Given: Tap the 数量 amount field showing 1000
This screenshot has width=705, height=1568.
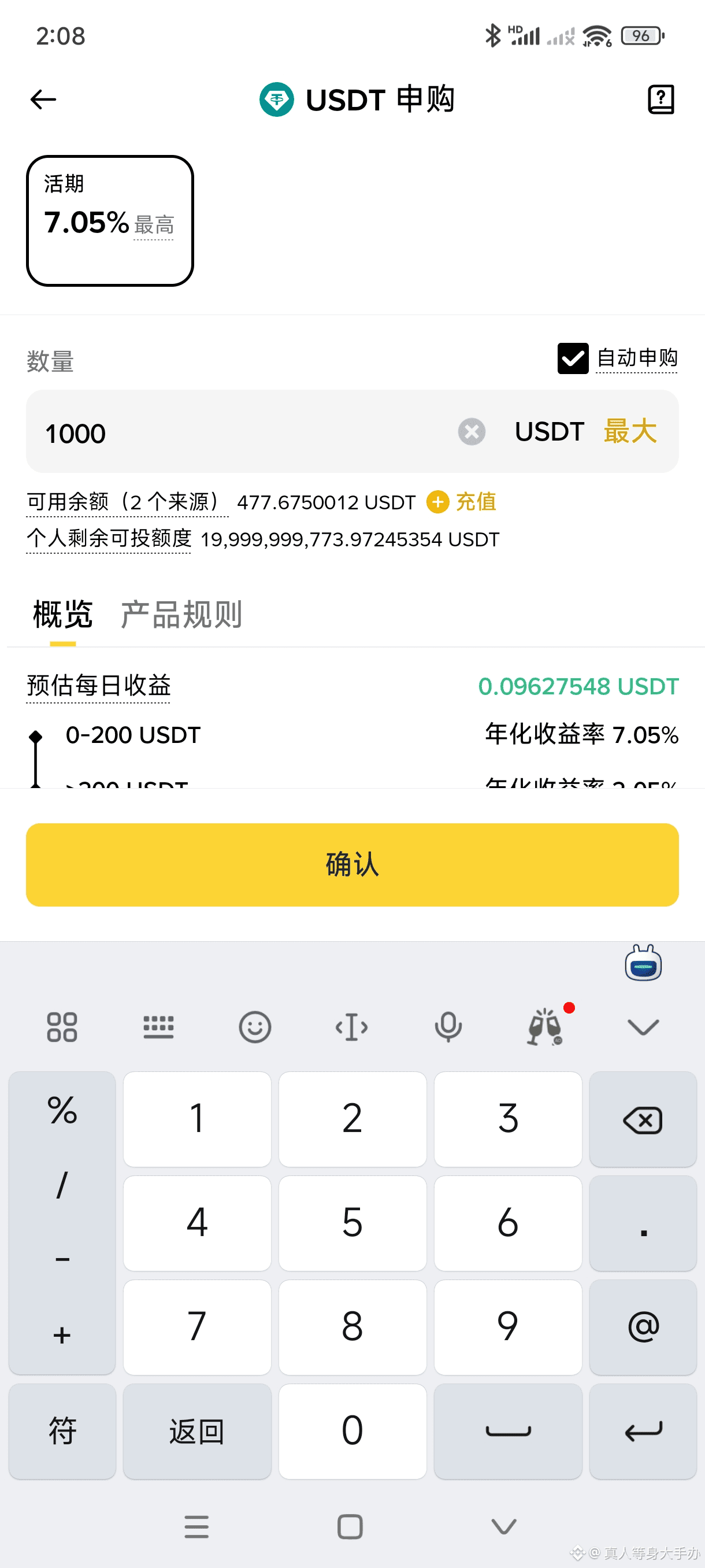Looking at the screenshot, I should point(243,432).
